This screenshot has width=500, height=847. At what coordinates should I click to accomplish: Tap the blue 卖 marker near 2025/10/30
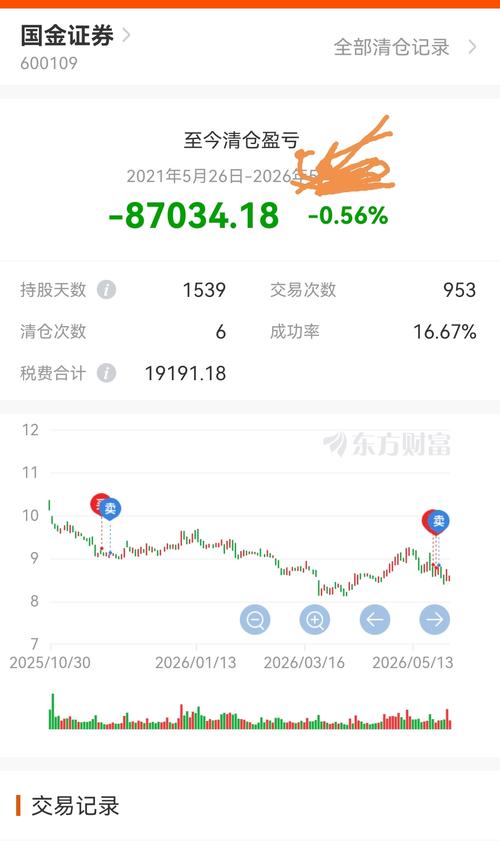coord(111,508)
